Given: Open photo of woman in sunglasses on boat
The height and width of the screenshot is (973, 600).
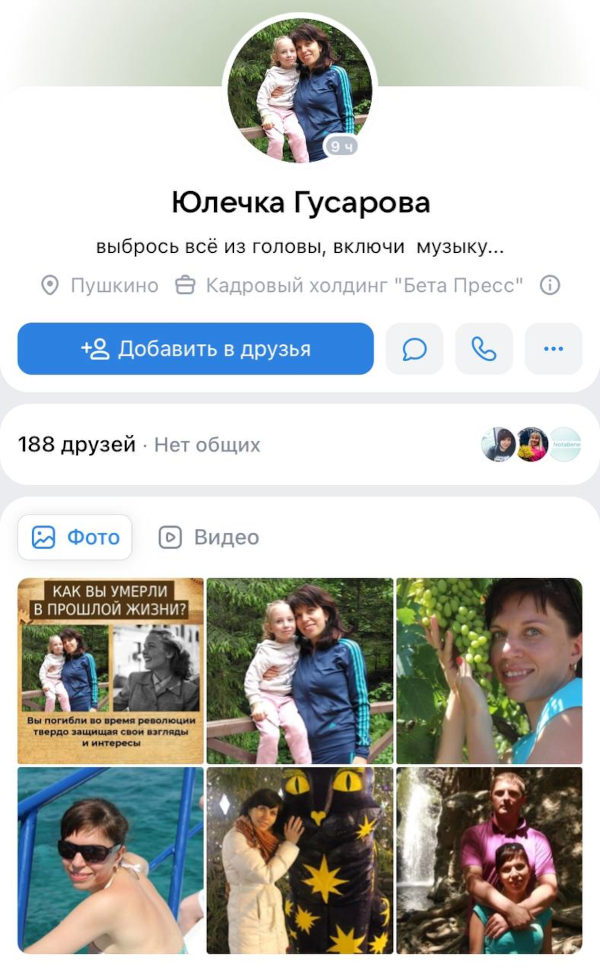Looking at the screenshot, I should pos(110,860).
